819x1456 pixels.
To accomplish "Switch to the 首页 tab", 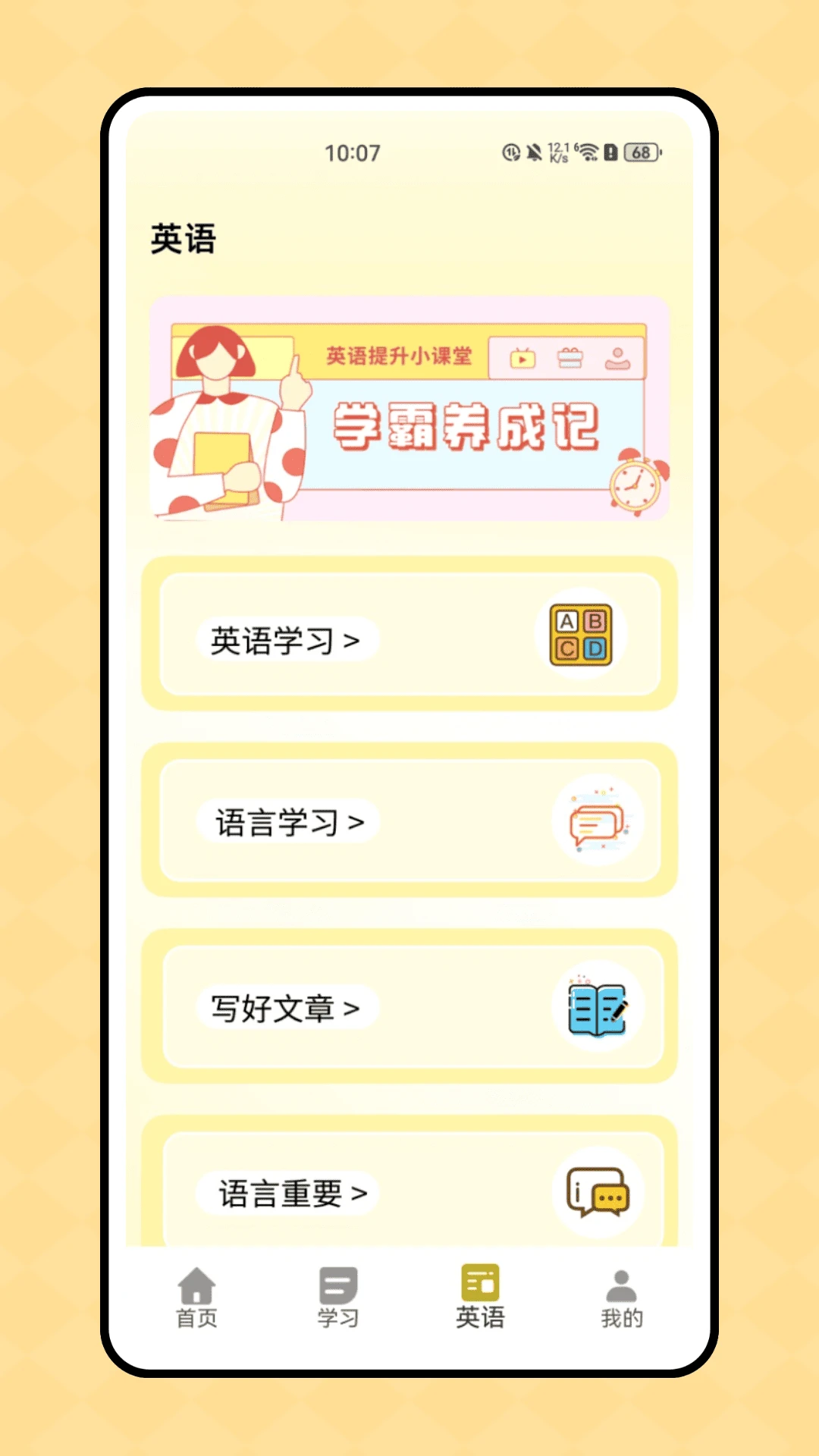I will pyautogui.click(x=196, y=1298).
